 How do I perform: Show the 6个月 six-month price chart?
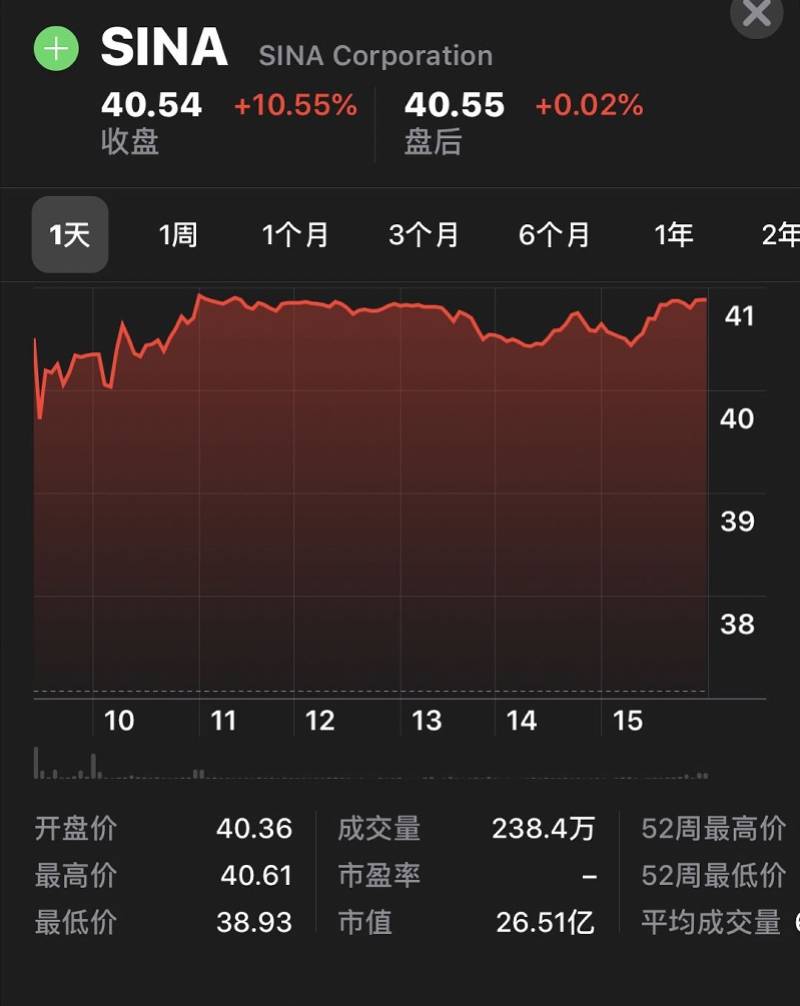[x=555, y=235]
